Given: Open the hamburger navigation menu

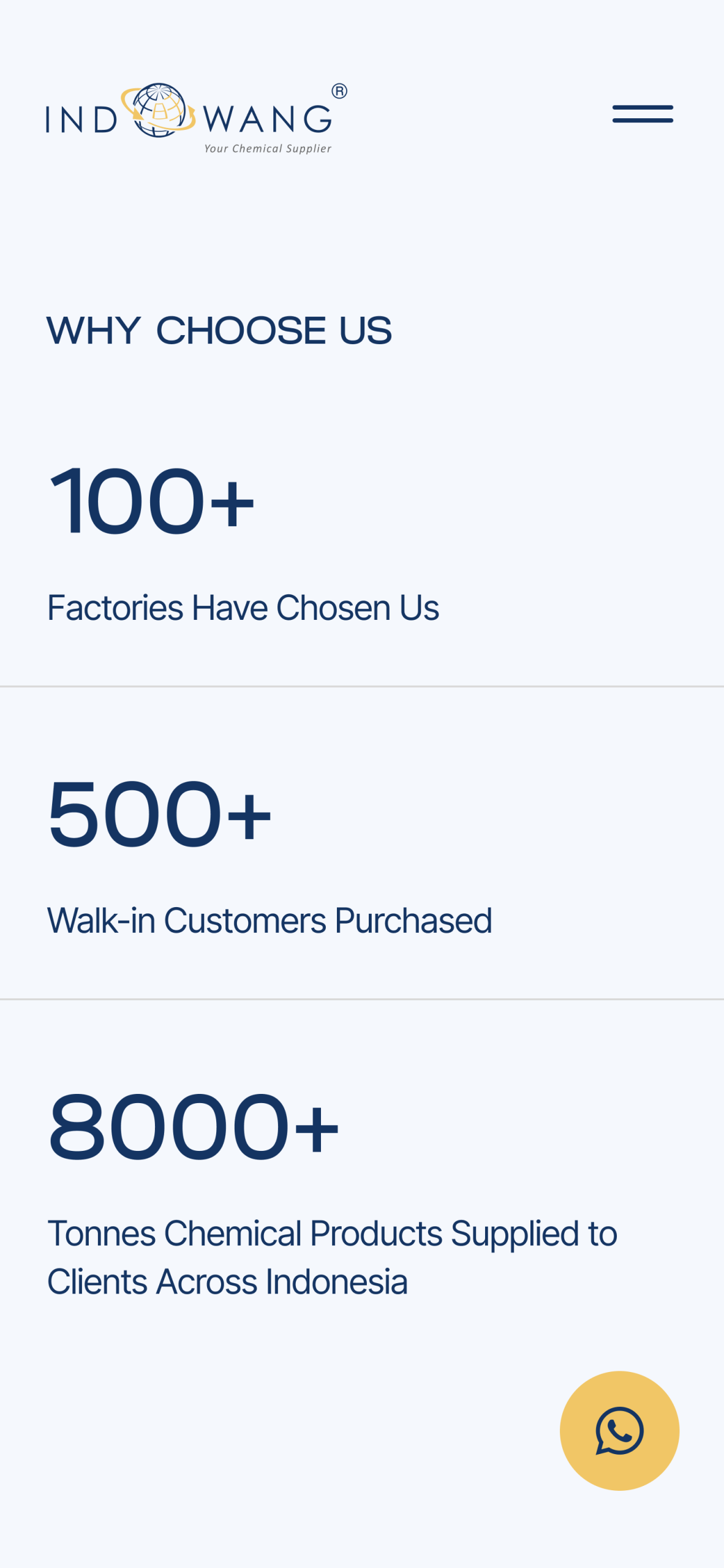Looking at the screenshot, I should point(643,114).
